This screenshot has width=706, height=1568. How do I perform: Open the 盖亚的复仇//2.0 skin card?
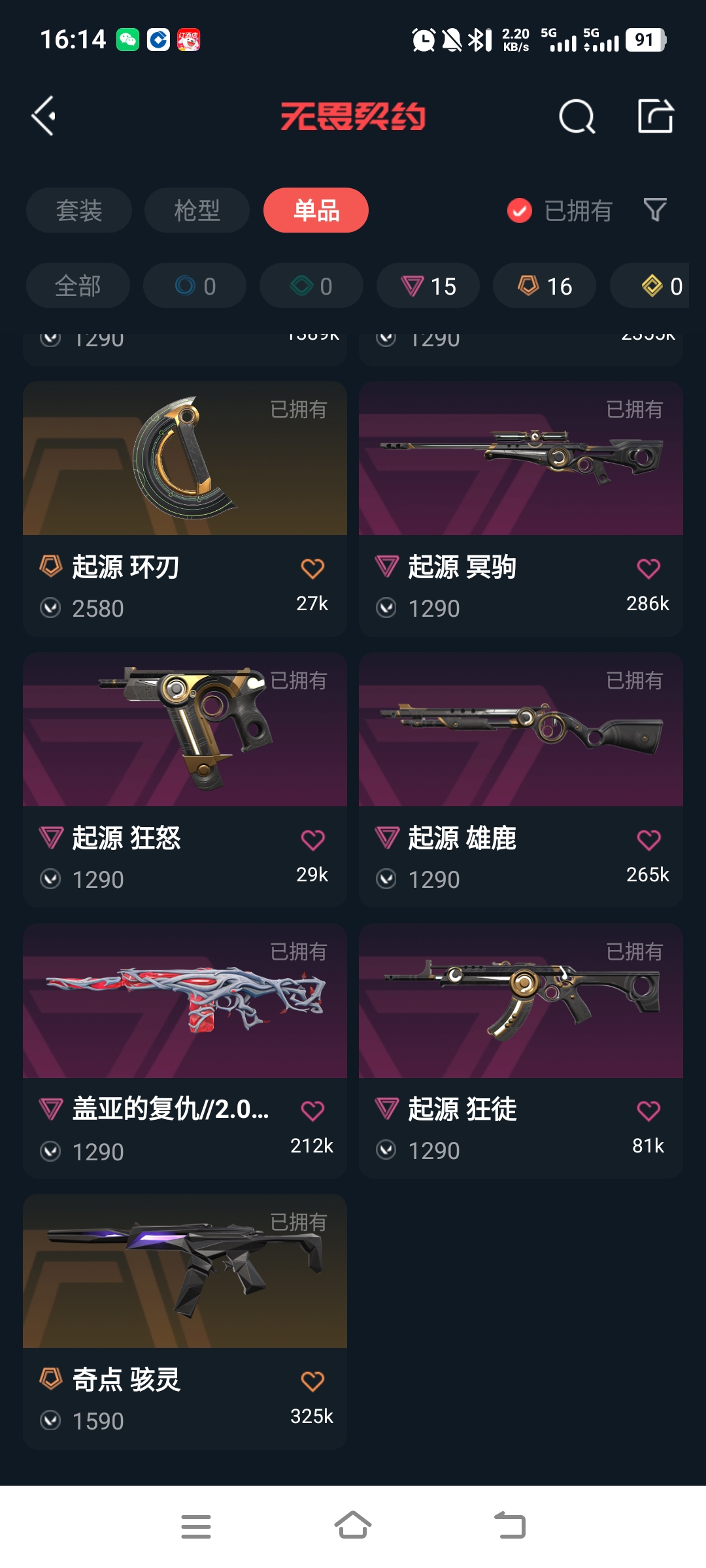click(185, 1051)
